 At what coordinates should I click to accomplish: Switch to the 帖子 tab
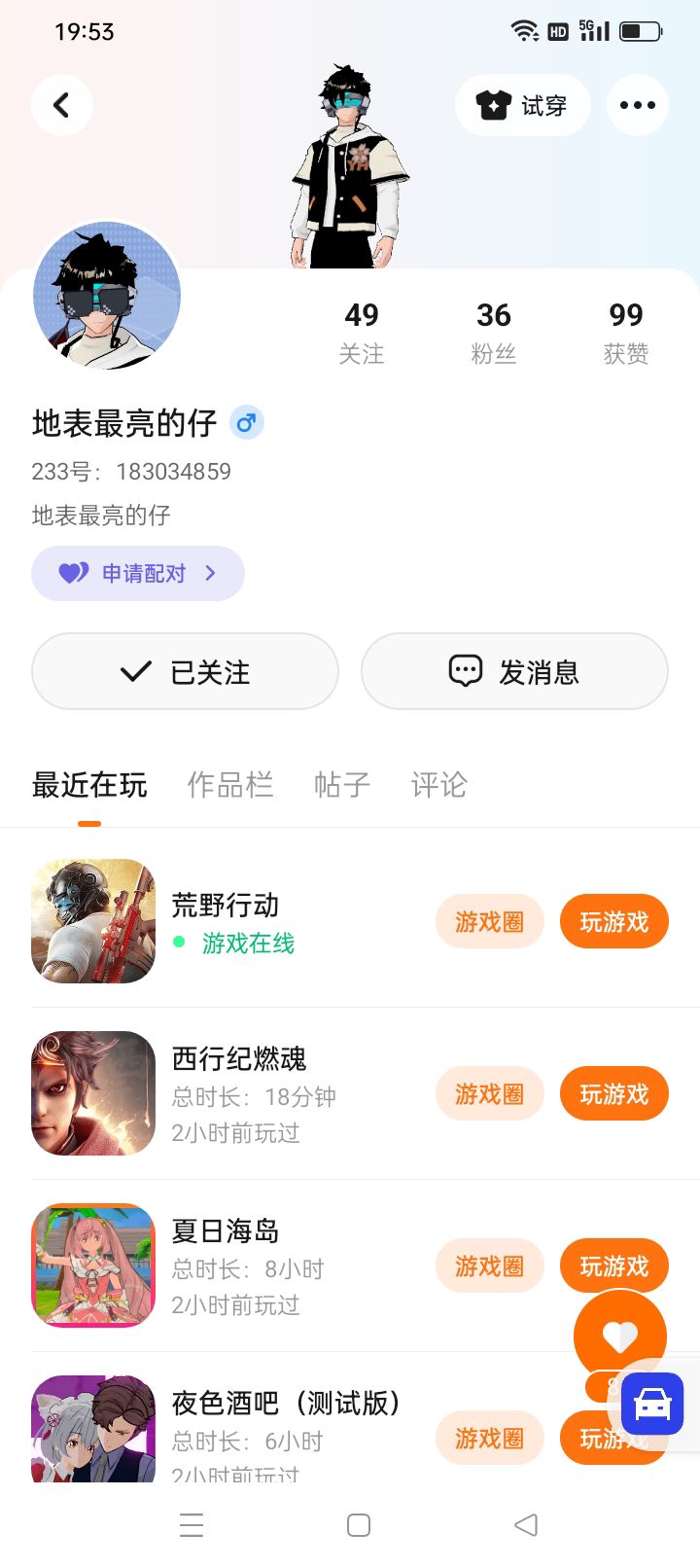pyautogui.click(x=342, y=784)
